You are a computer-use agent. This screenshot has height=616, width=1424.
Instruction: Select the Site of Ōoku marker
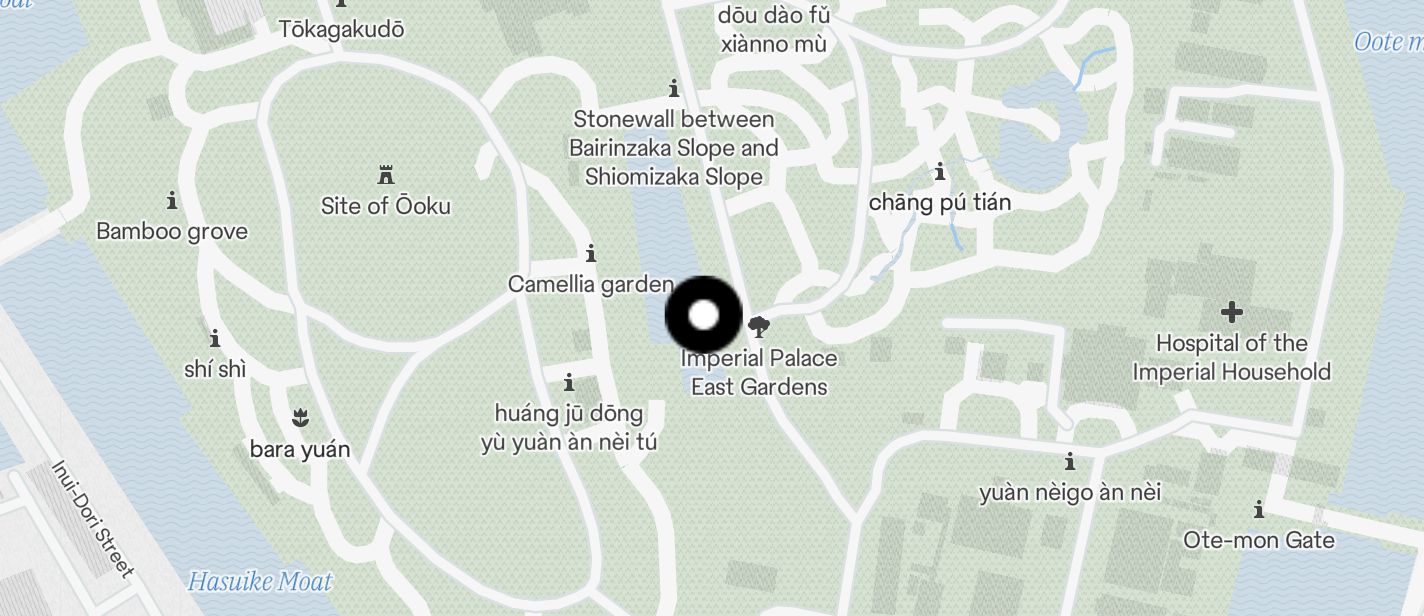[386, 176]
